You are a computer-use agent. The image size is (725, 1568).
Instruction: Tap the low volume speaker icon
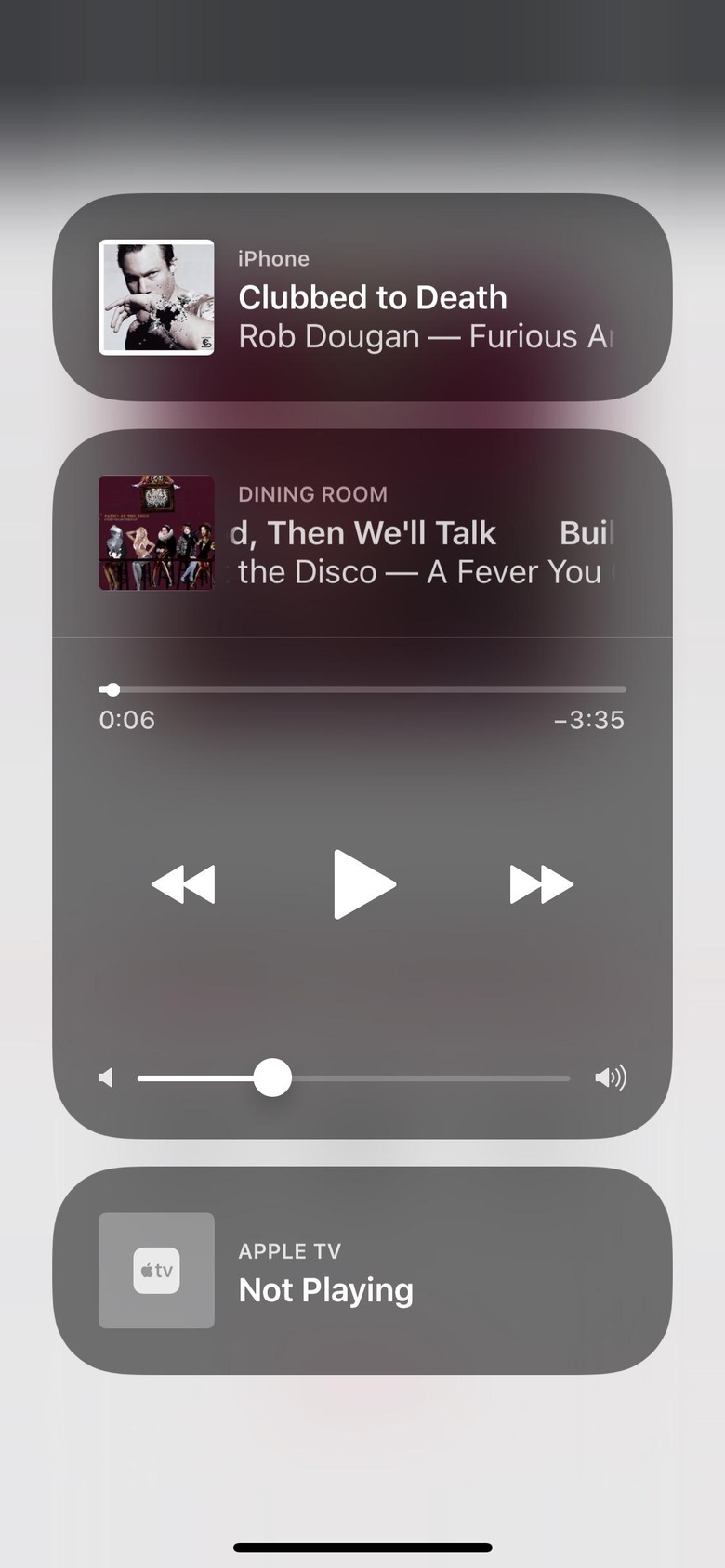tap(106, 1078)
